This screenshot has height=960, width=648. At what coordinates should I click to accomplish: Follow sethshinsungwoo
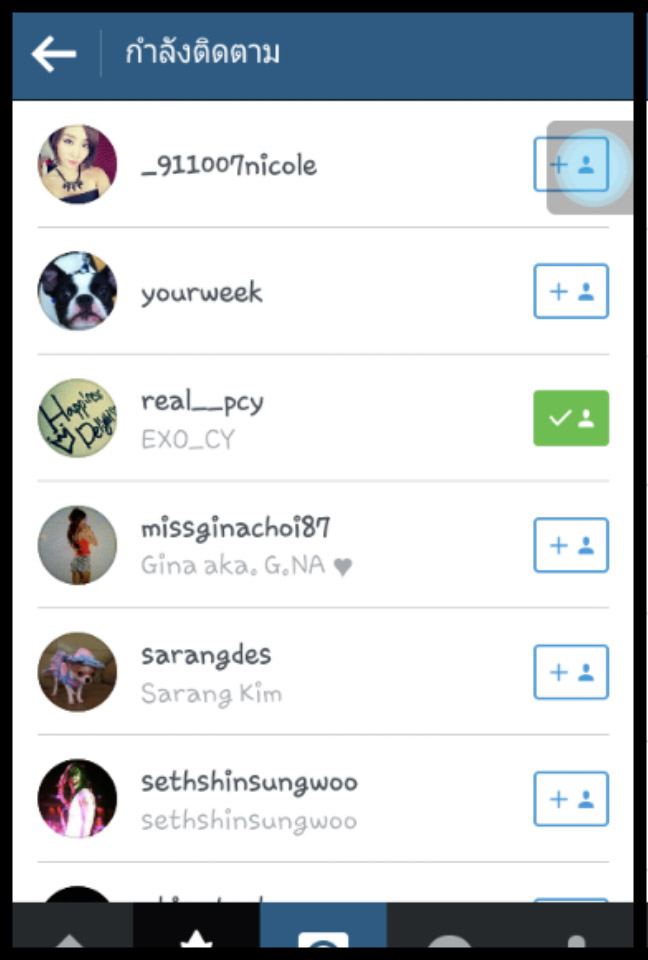pos(571,799)
